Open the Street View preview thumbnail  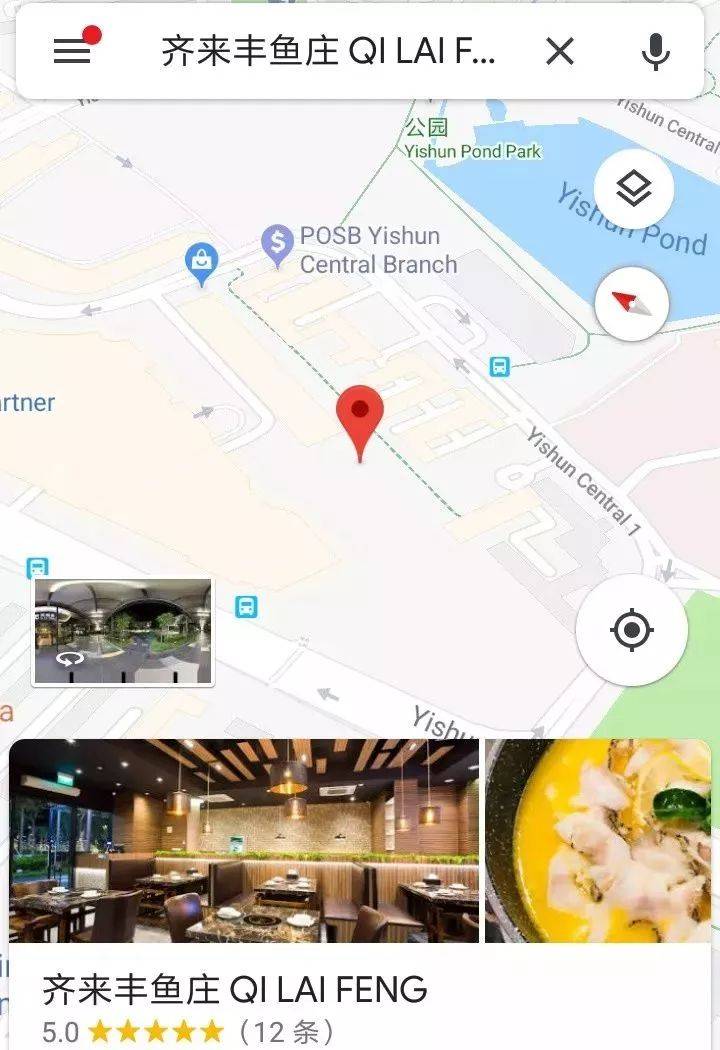pos(122,631)
